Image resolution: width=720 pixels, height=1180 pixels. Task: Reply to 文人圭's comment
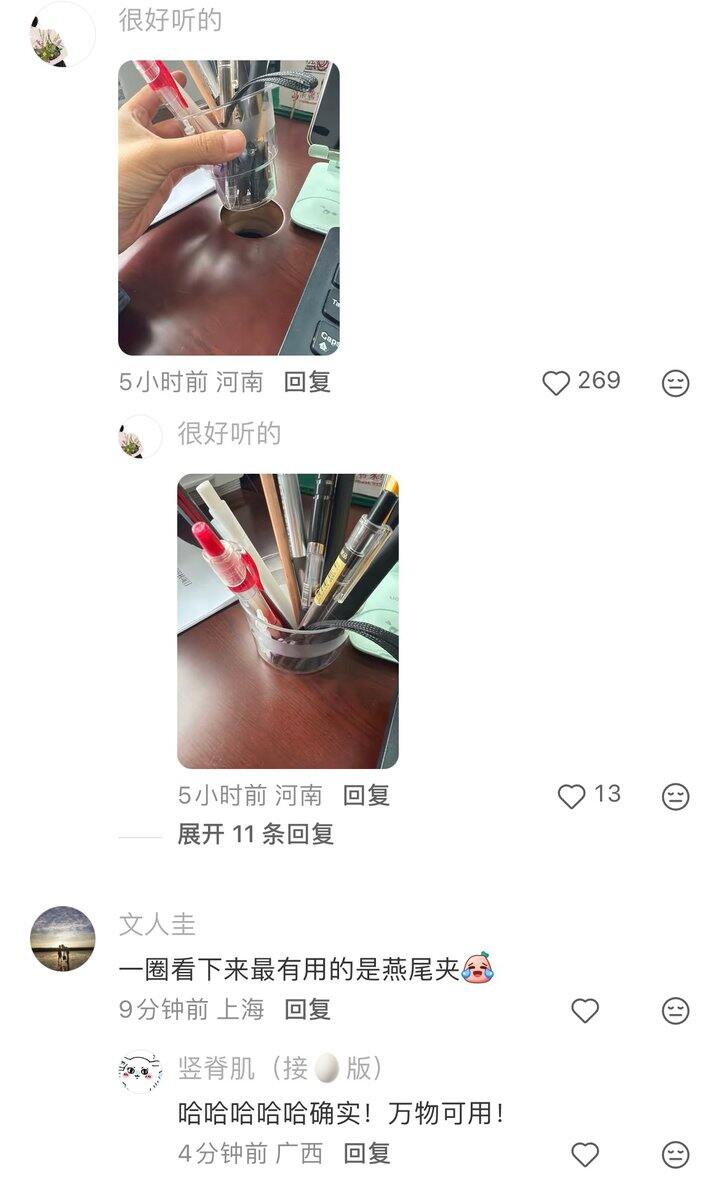point(307,1010)
